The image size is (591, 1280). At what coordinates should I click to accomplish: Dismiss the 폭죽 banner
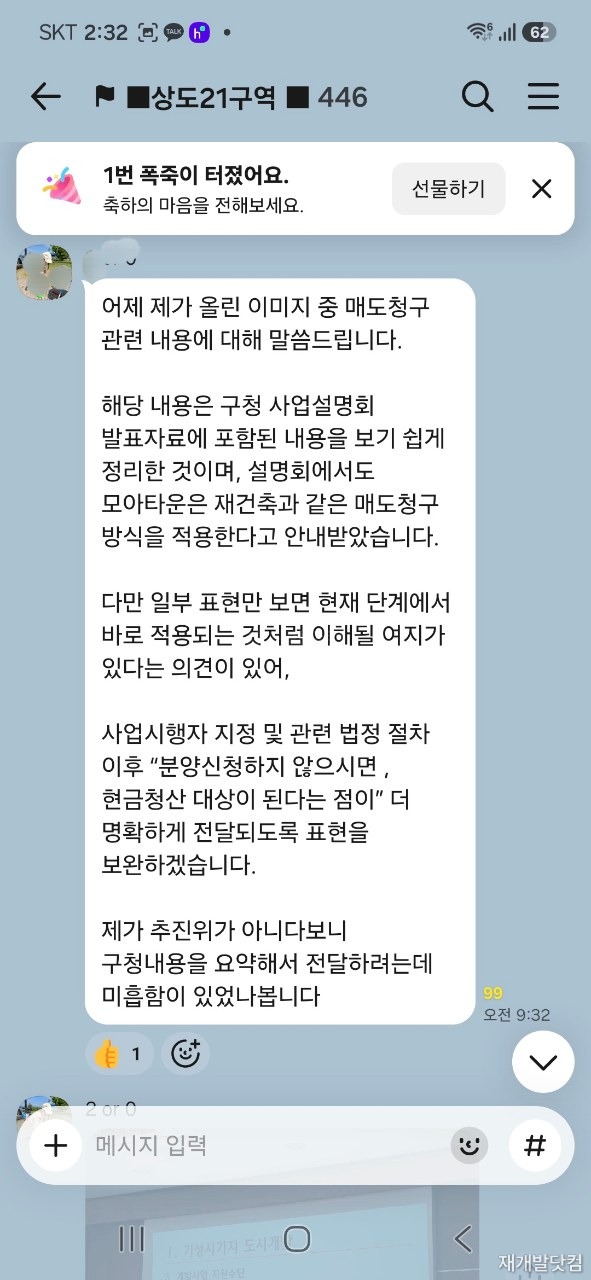(541, 188)
